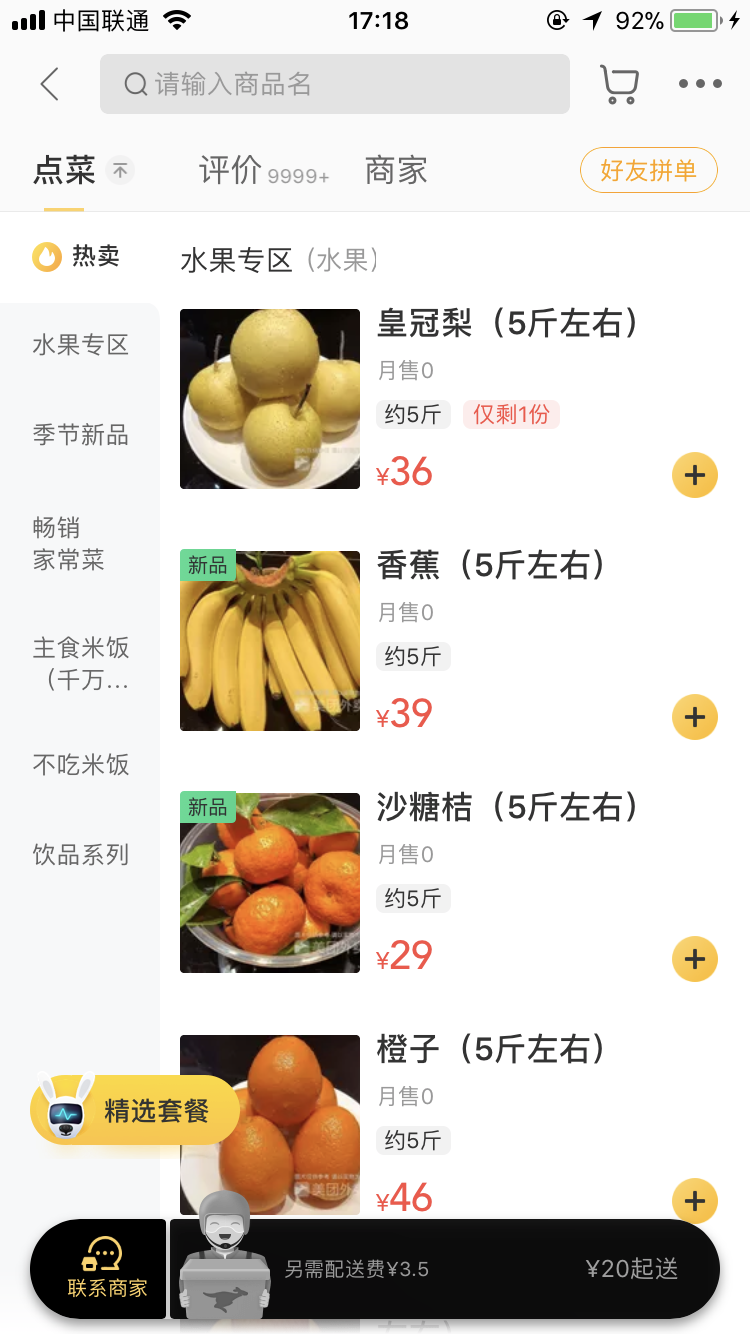Select the 季节新品 category
Image resolution: width=750 pixels, height=1334 pixels.
(x=80, y=435)
